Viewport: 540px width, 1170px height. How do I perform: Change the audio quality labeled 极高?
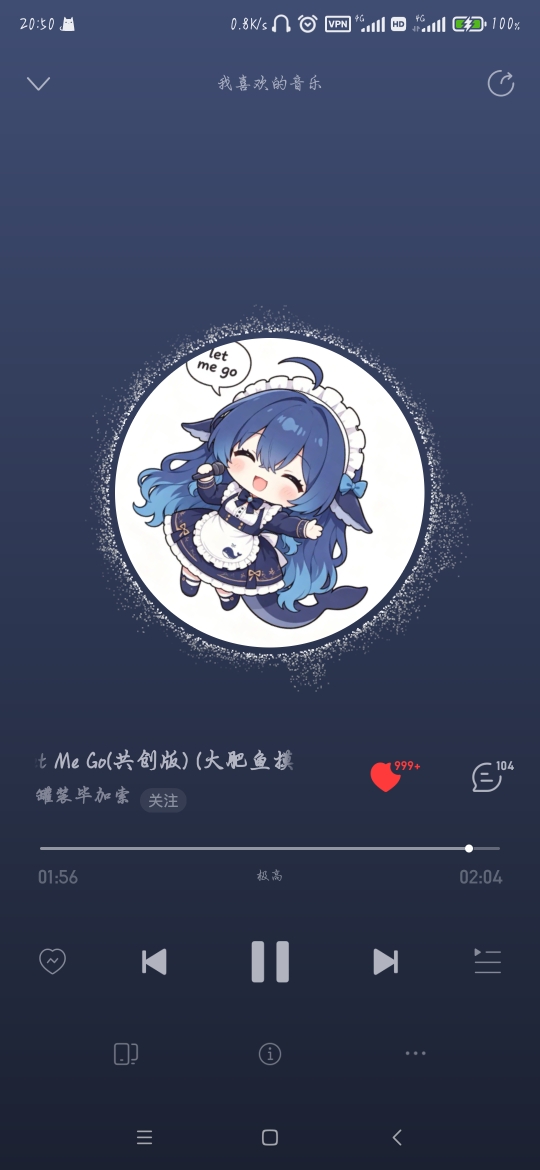pyautogui.click(x=269, y=876)
